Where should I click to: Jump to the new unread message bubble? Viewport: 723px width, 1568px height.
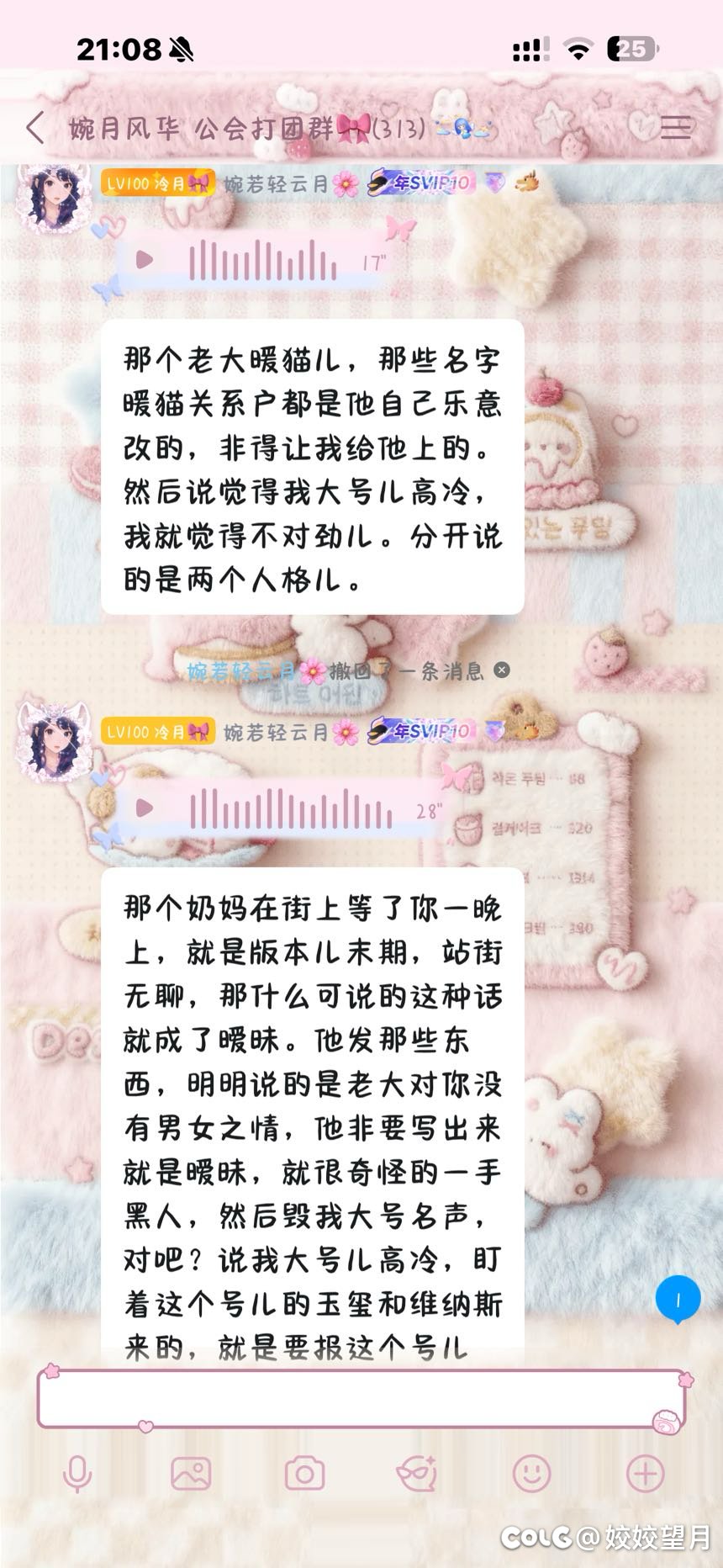678,1299
